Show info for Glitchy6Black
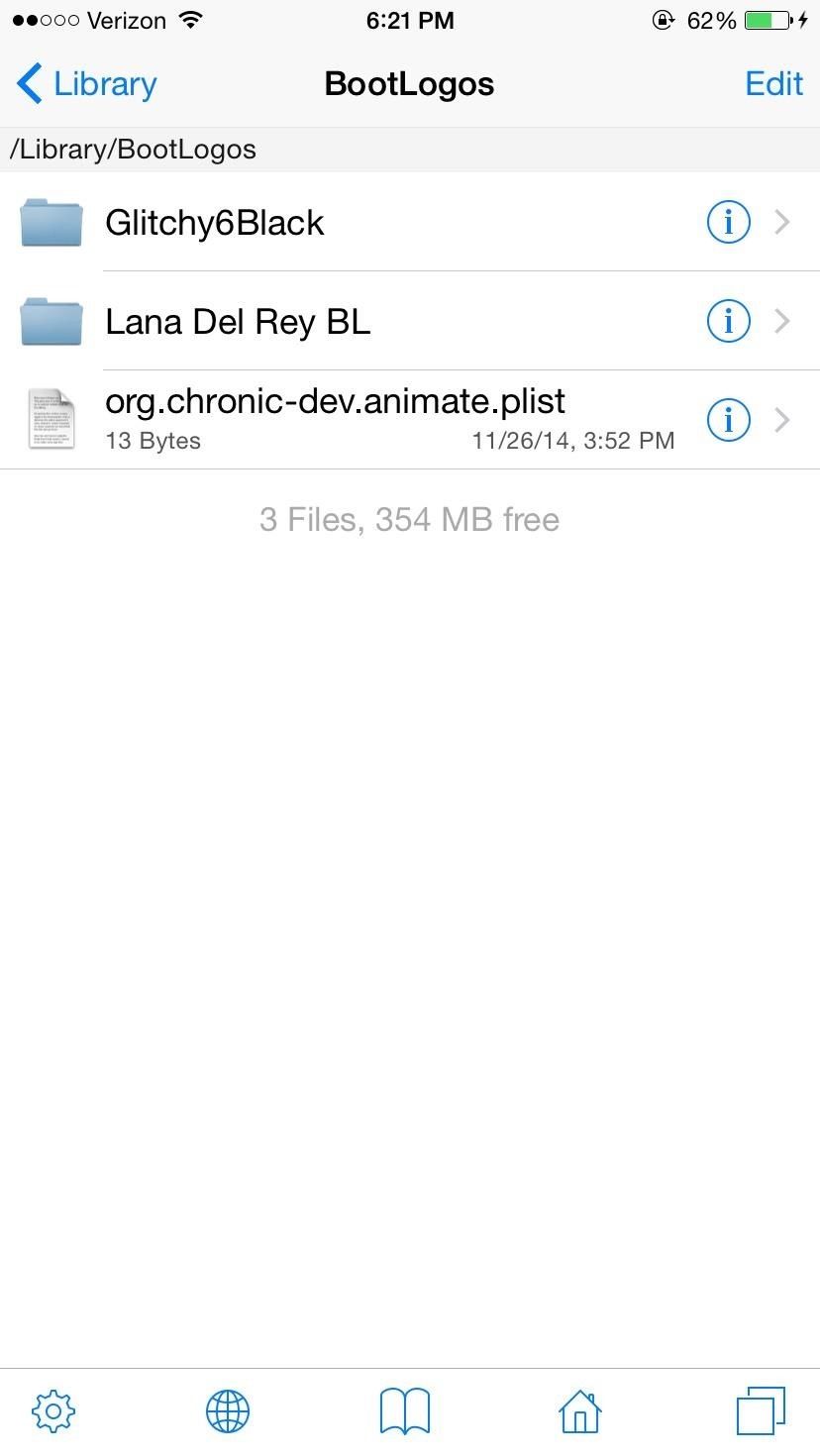The height and width of the screenshot is (1456, 820). (728, 222)
